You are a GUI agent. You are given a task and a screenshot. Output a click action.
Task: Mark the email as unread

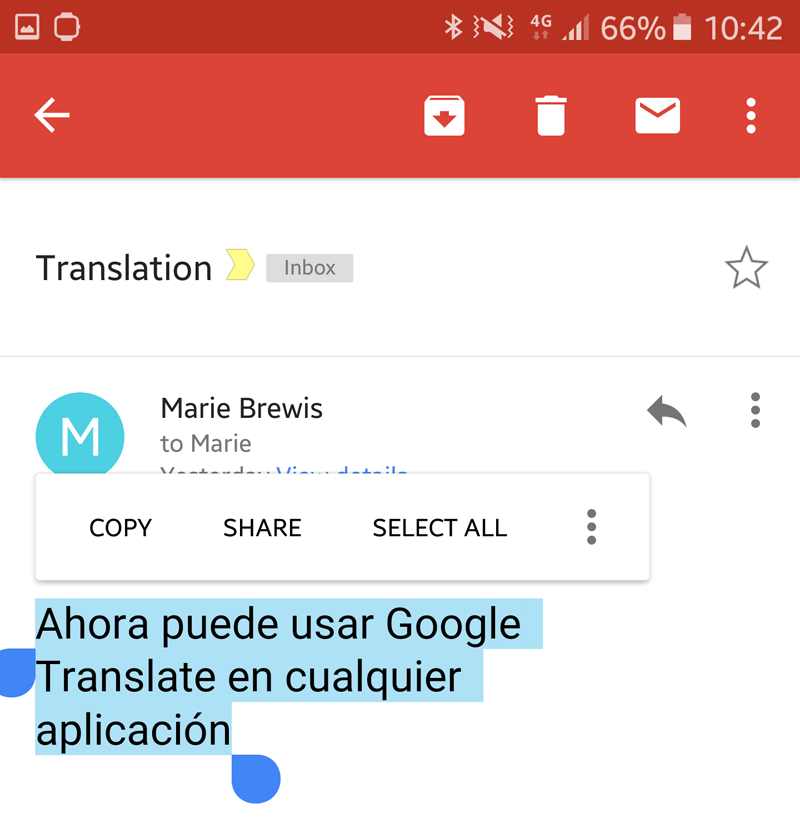click(x=657, y=116)
